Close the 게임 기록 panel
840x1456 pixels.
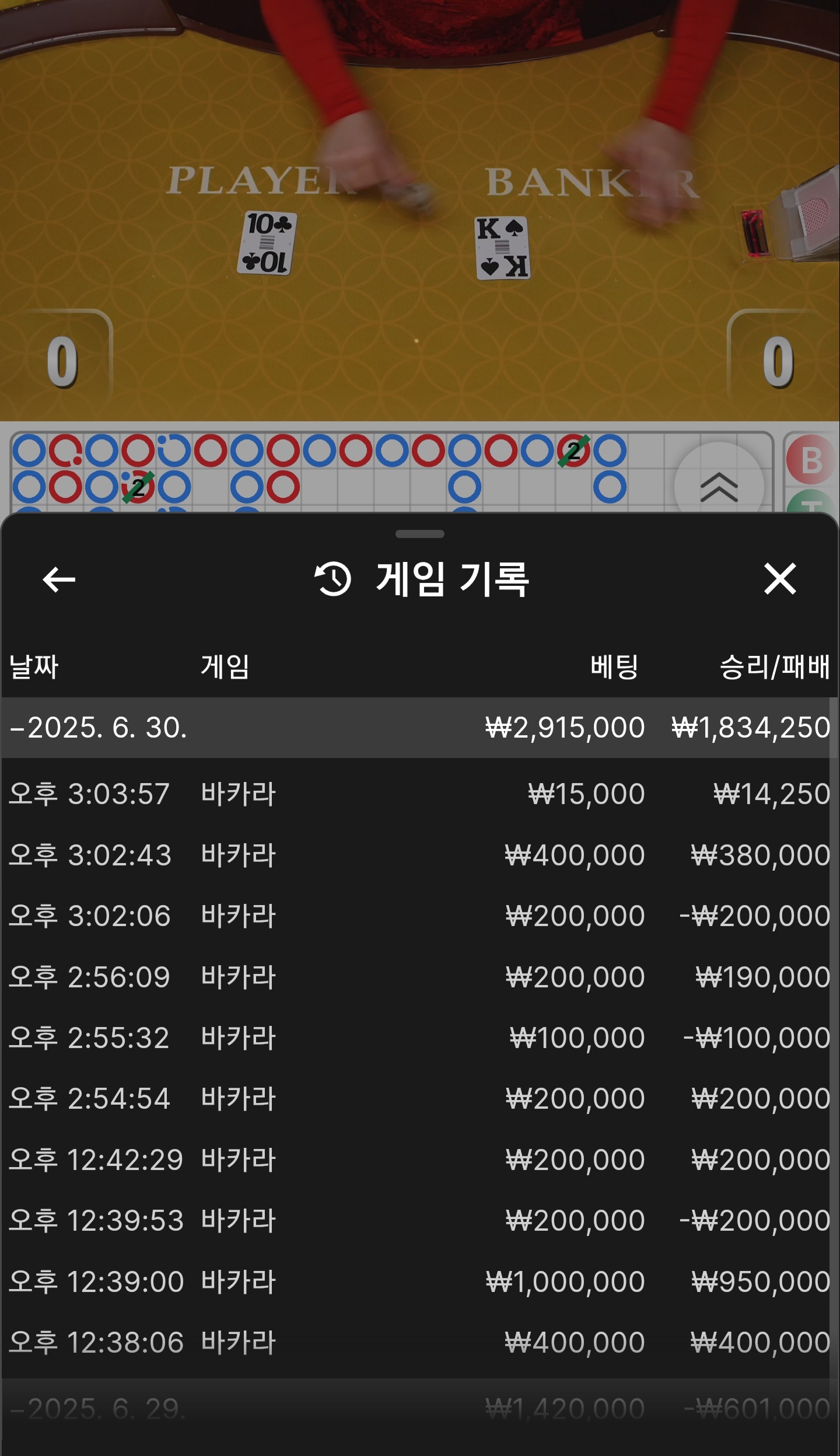point(780,579)
